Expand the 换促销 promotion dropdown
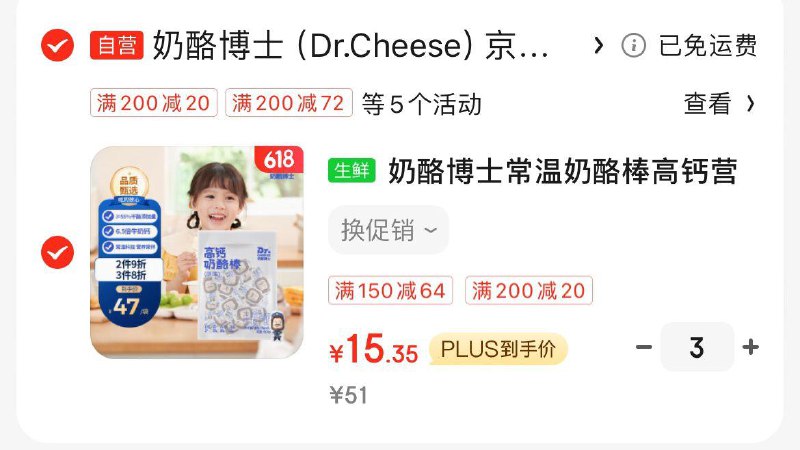The width and height of the screenshot is (800, 450). click(x=388, y=230)
